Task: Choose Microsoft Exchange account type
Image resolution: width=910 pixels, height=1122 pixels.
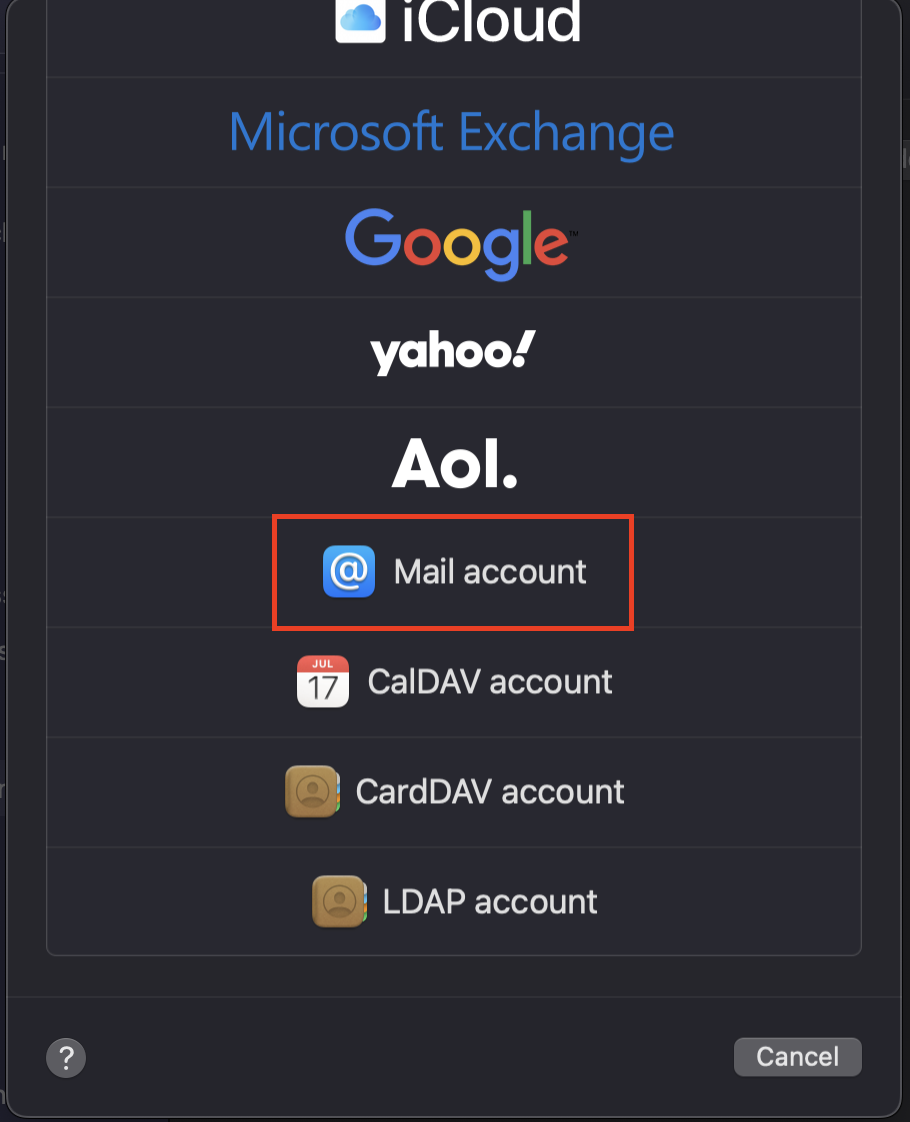Action: coord(452,133)
